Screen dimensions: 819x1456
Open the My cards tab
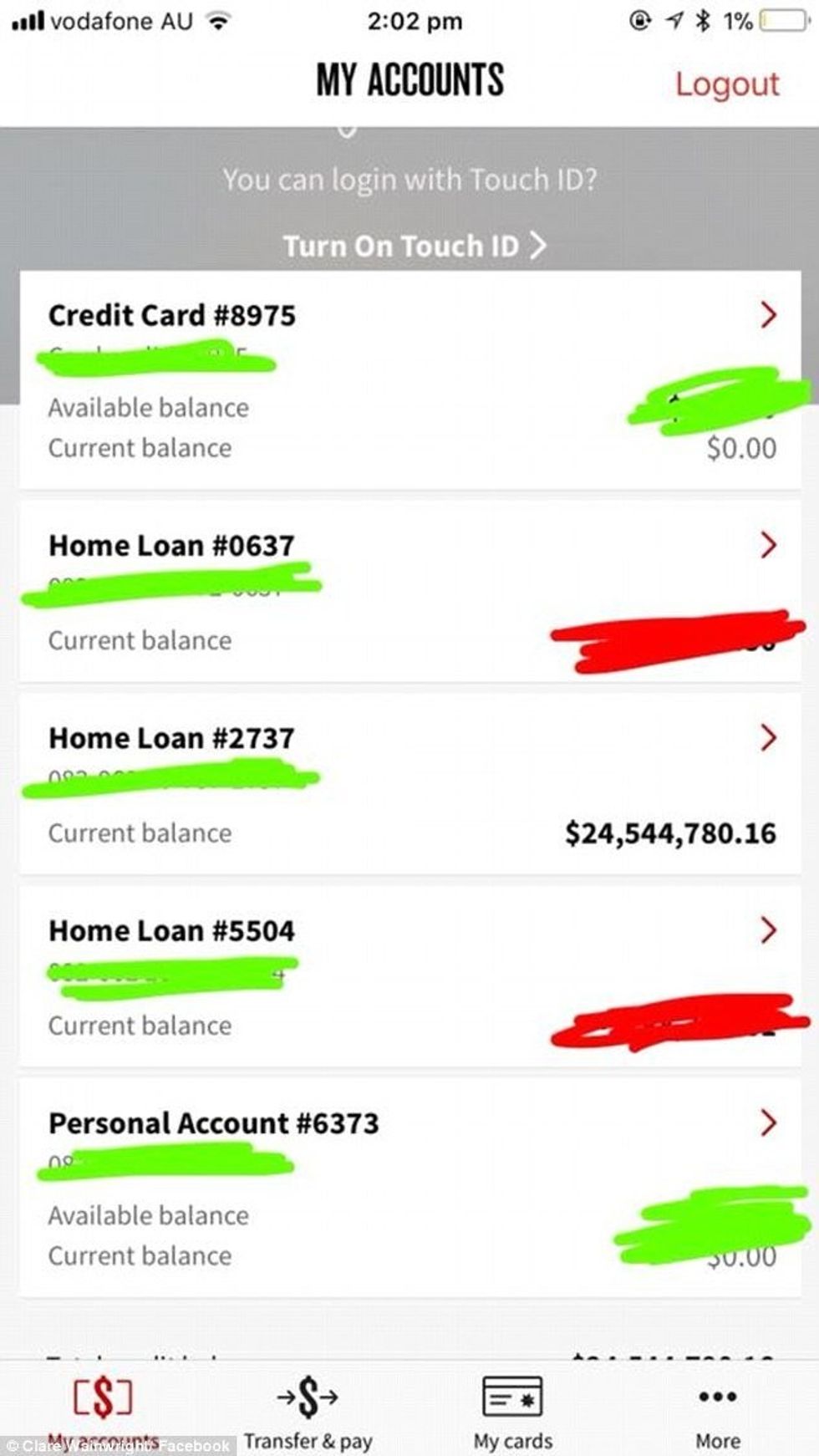pyautogui.click(x=512, y=1411)
